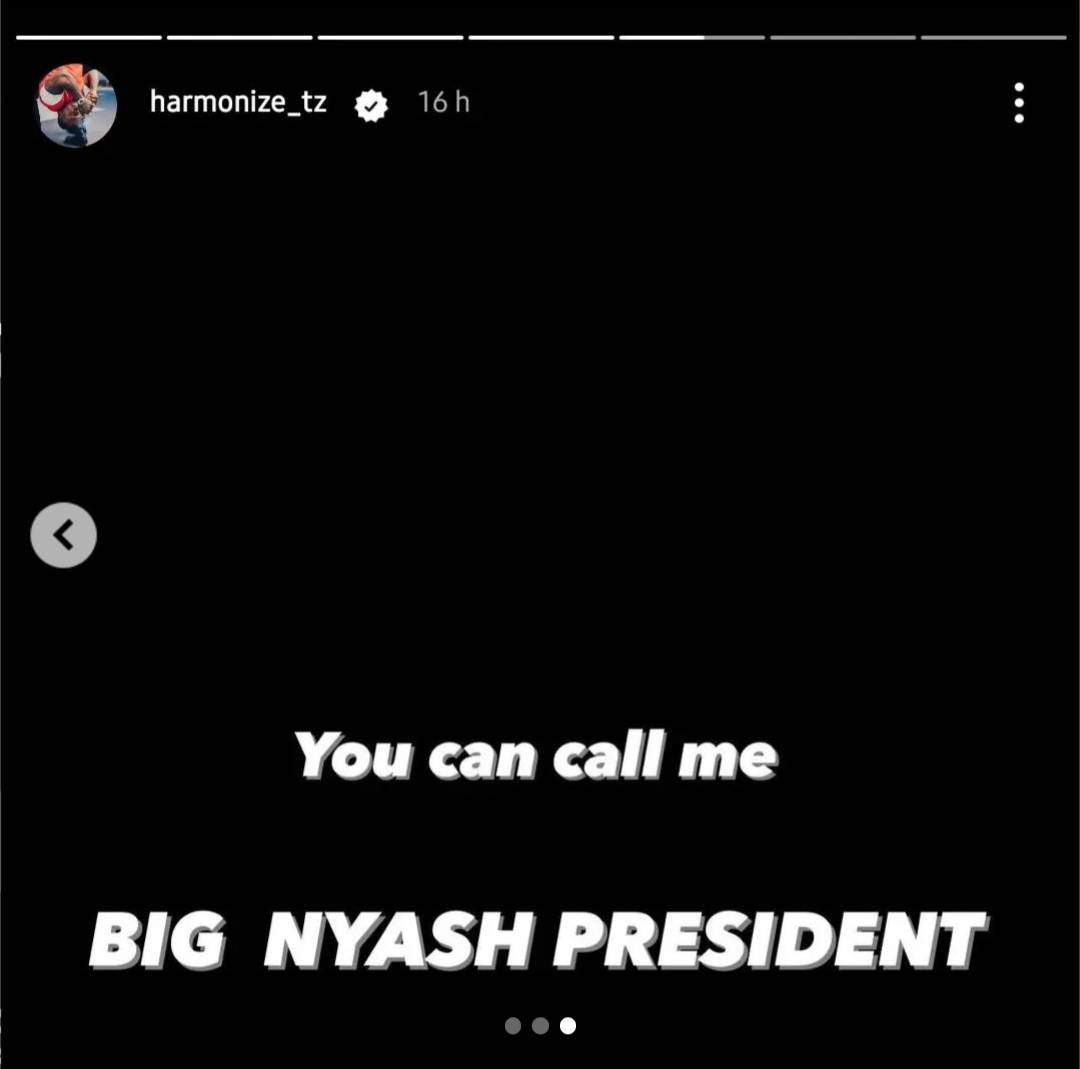Open the harmonize_tz username link
1080x1069 pixels.
[238, 102]
